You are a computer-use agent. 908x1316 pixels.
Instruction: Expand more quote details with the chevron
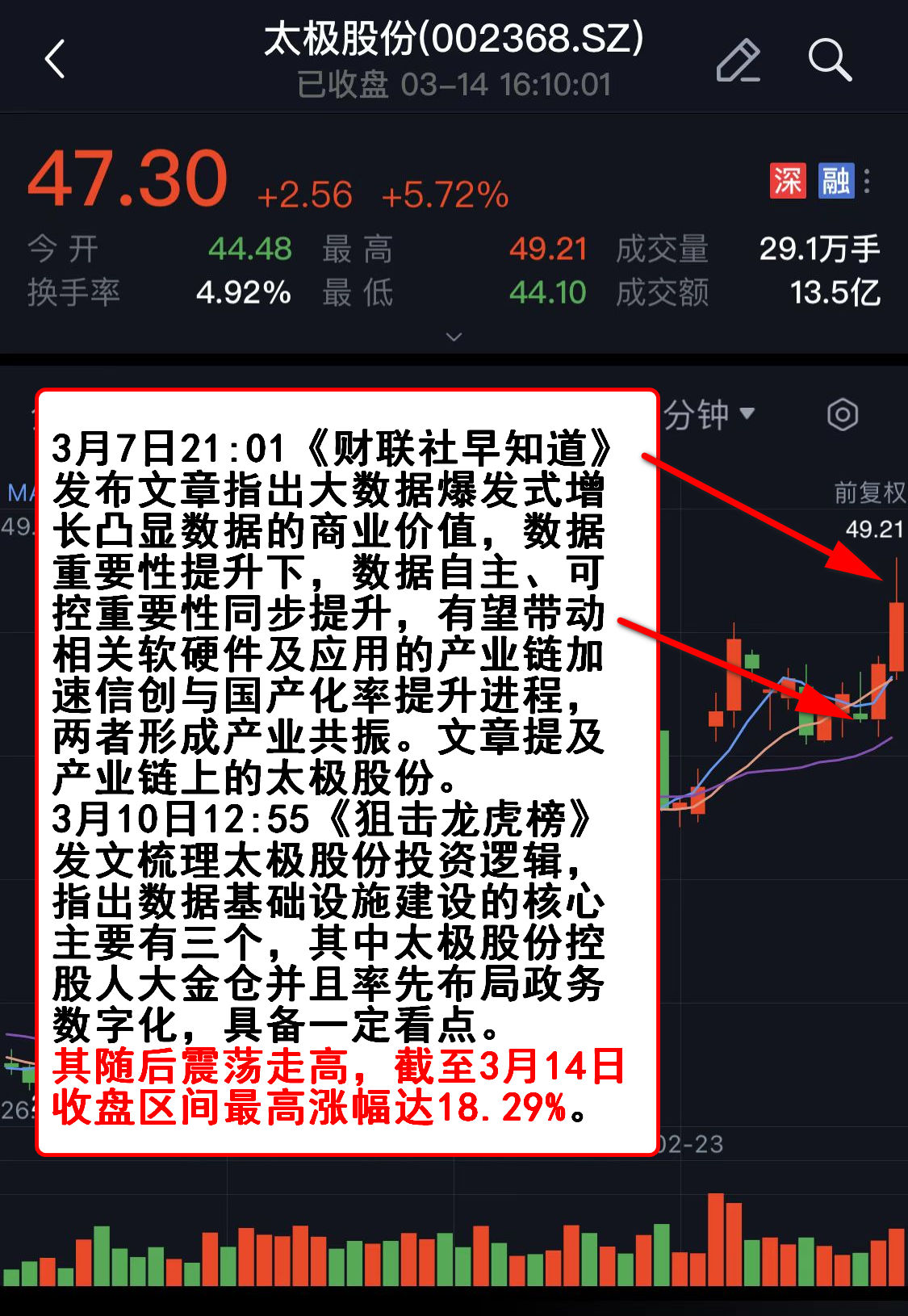[454, 337]
